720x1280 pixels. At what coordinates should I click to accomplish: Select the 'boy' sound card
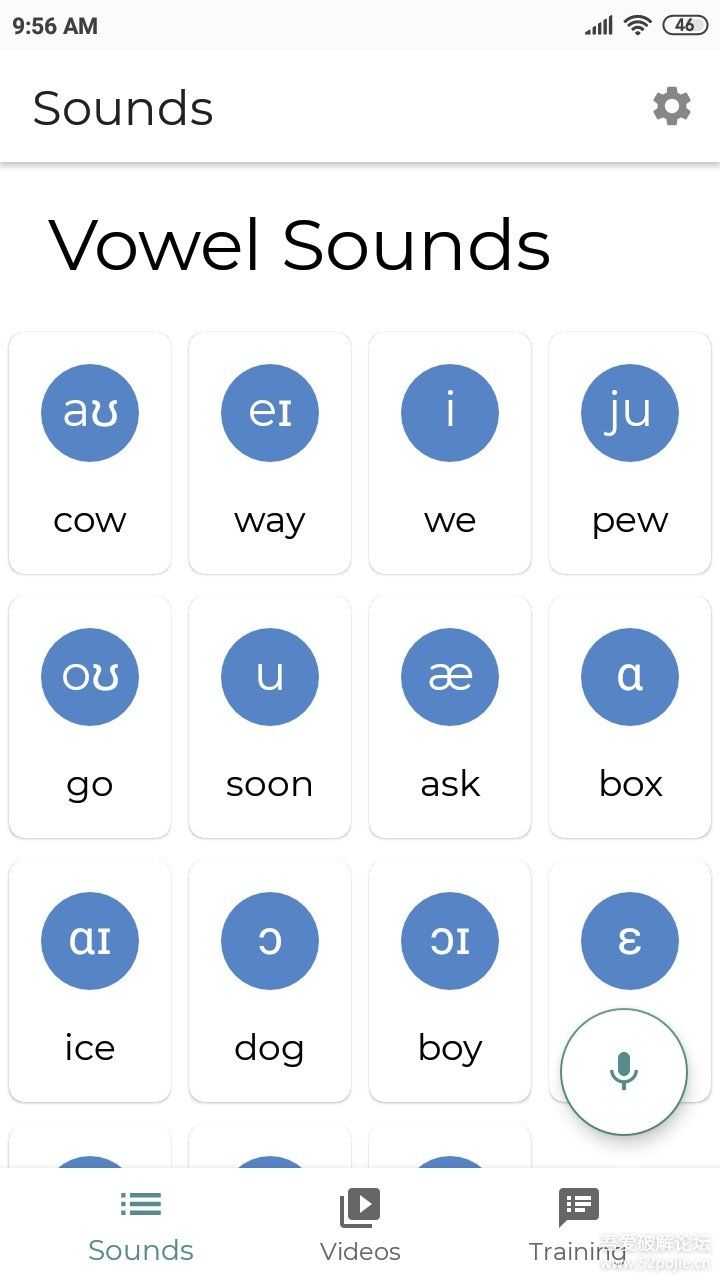(x=450, y=981)
